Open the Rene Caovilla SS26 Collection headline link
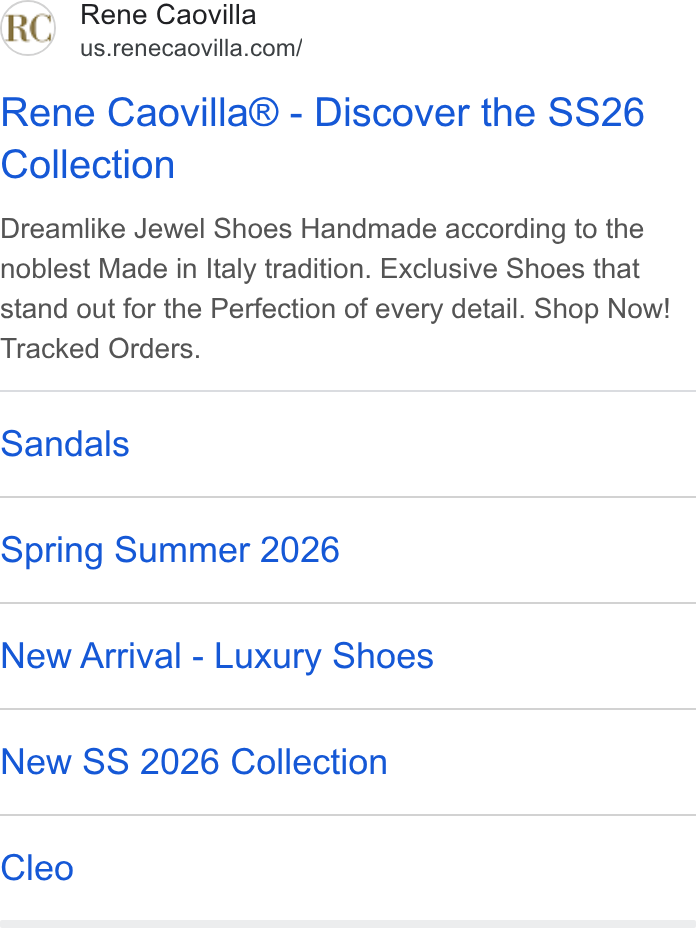Screen dimensions: 696x928 coord(323,138)
